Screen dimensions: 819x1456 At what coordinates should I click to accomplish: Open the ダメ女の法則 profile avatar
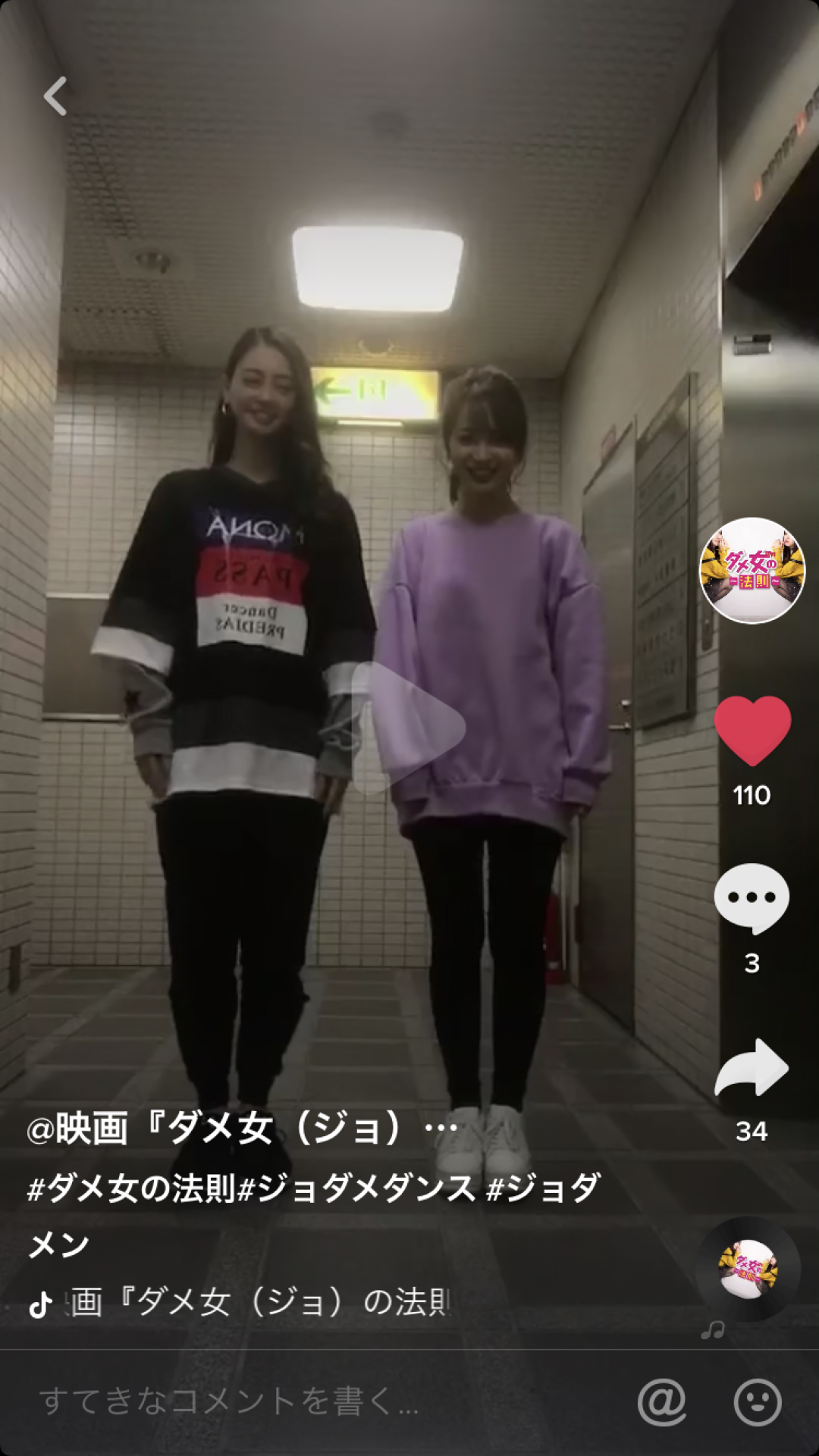point(752,571)
